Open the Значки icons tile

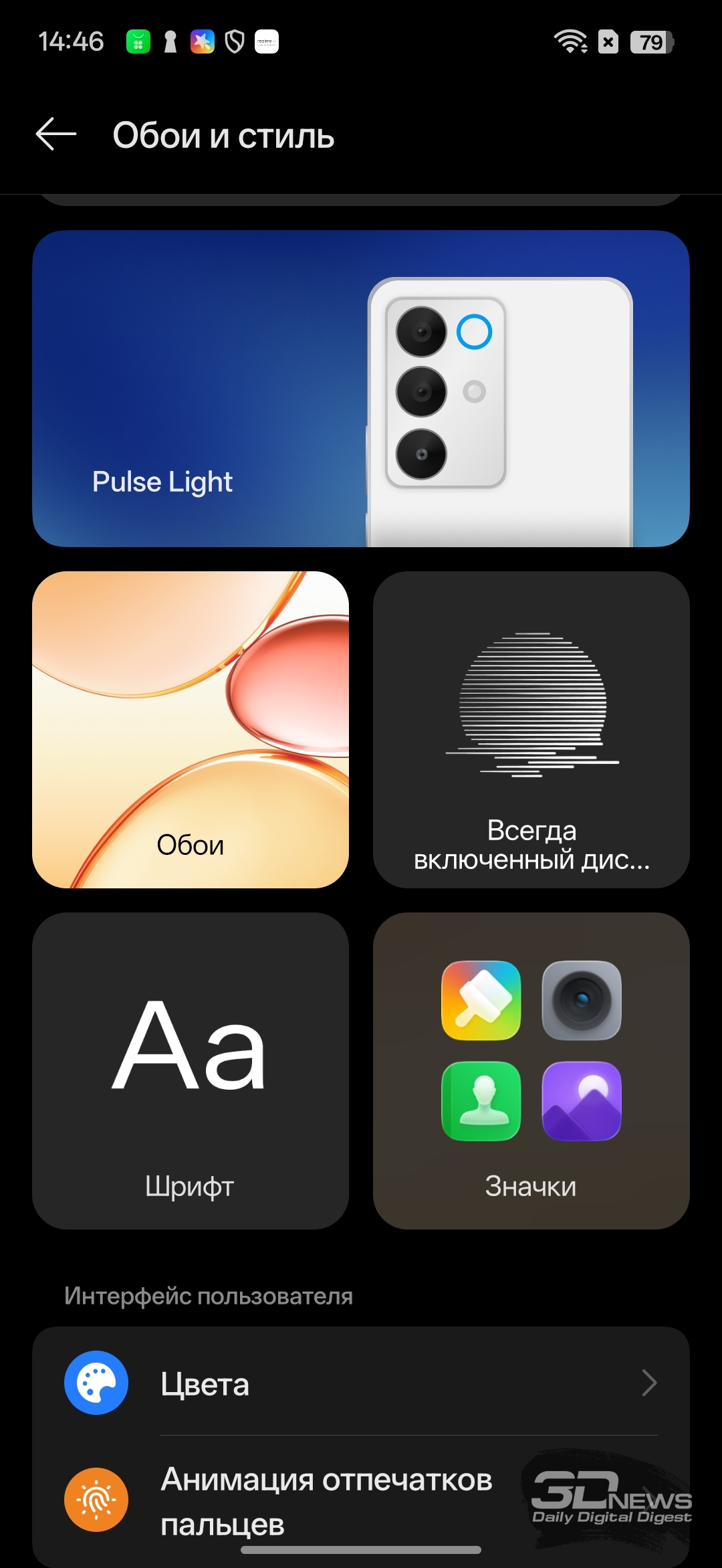pos(531,1070)
